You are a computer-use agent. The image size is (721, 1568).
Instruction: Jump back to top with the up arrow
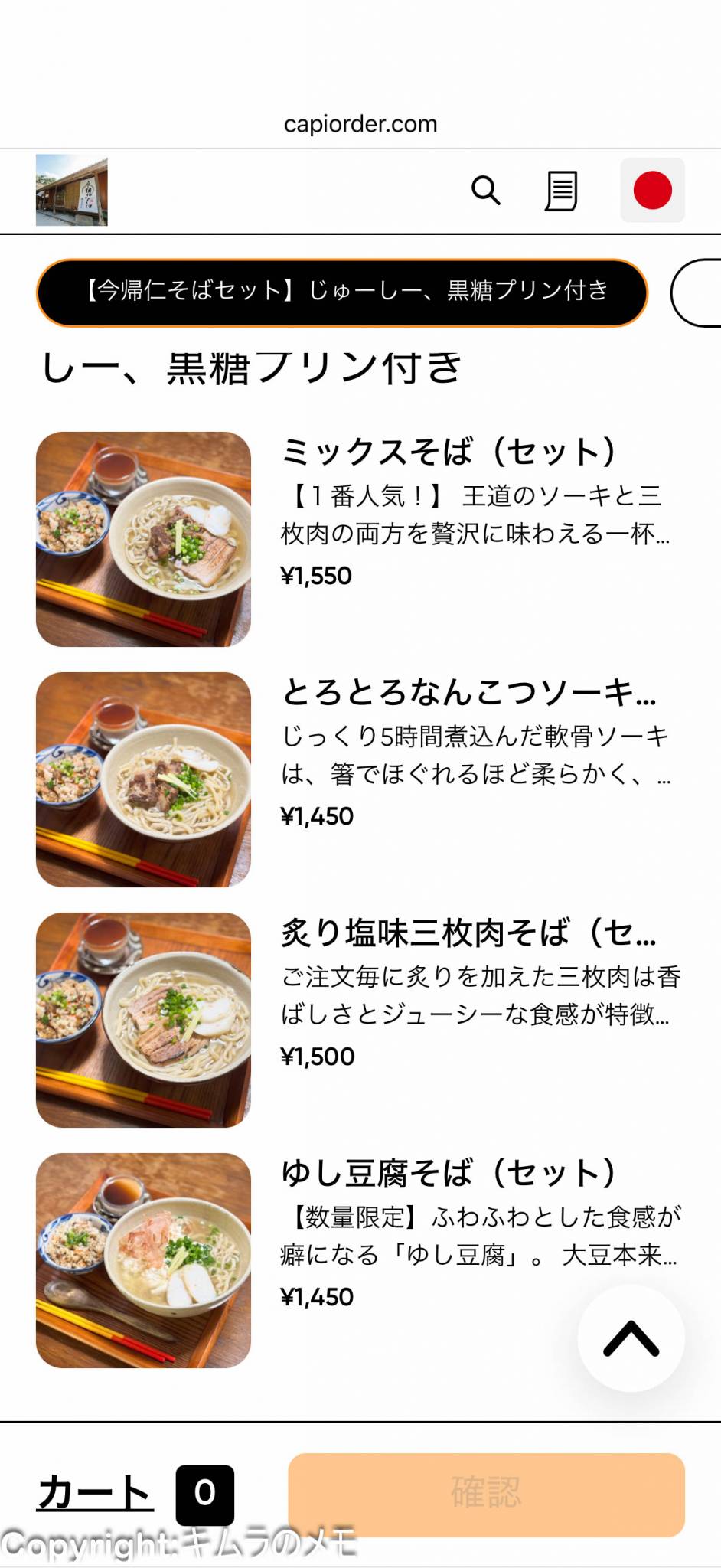click(631, 1338)
